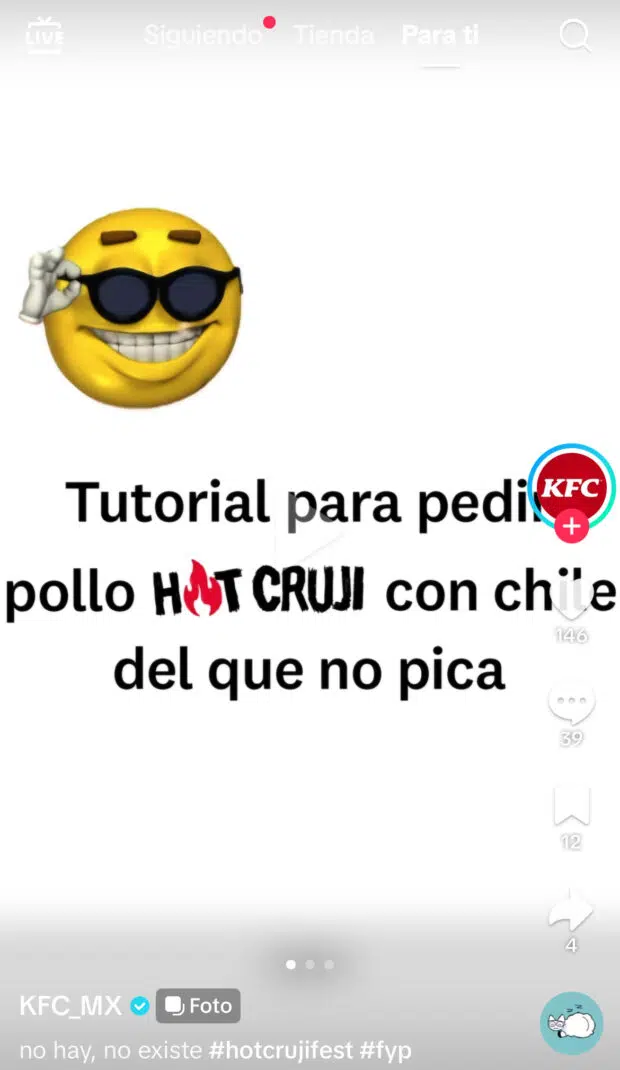Open the #fyp hashtag

(386, 1051)
